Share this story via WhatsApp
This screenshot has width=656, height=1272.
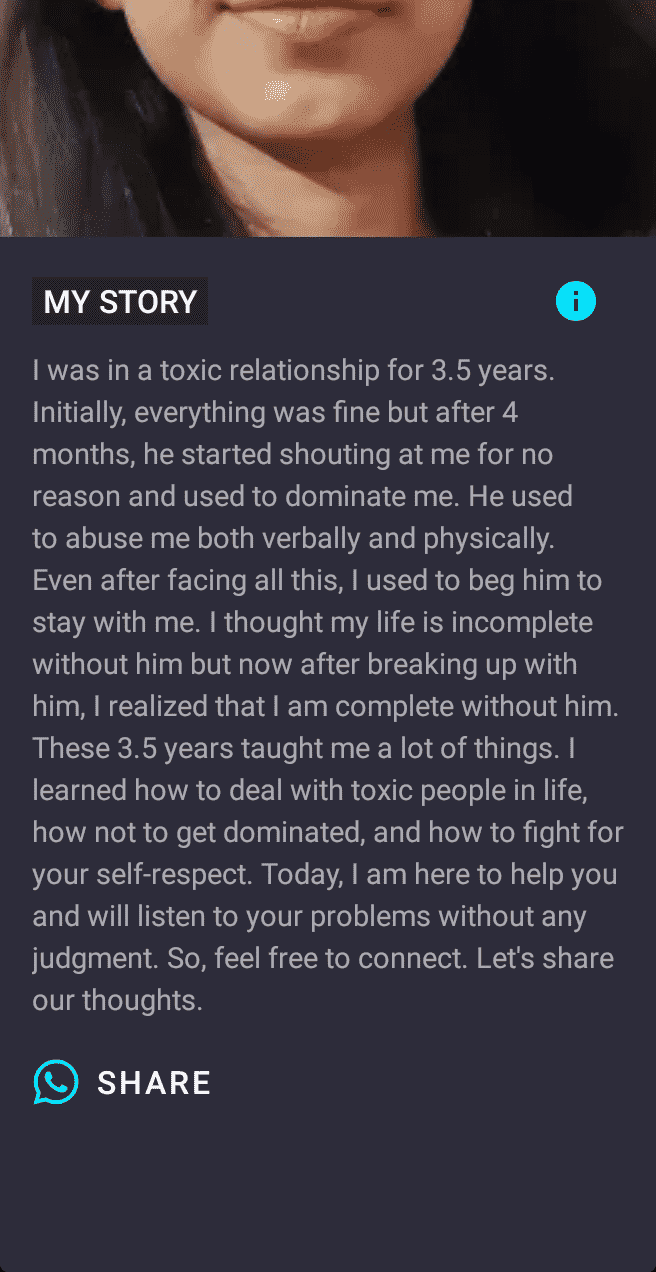(123, 1082)
